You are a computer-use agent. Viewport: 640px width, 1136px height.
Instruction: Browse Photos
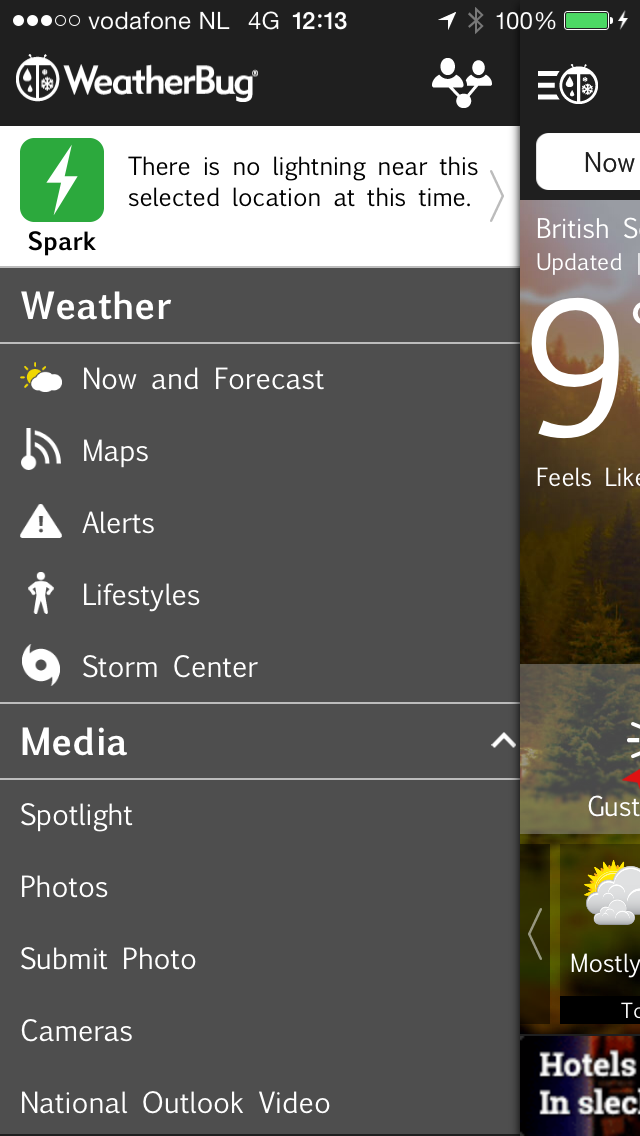[x=260, y=887]
